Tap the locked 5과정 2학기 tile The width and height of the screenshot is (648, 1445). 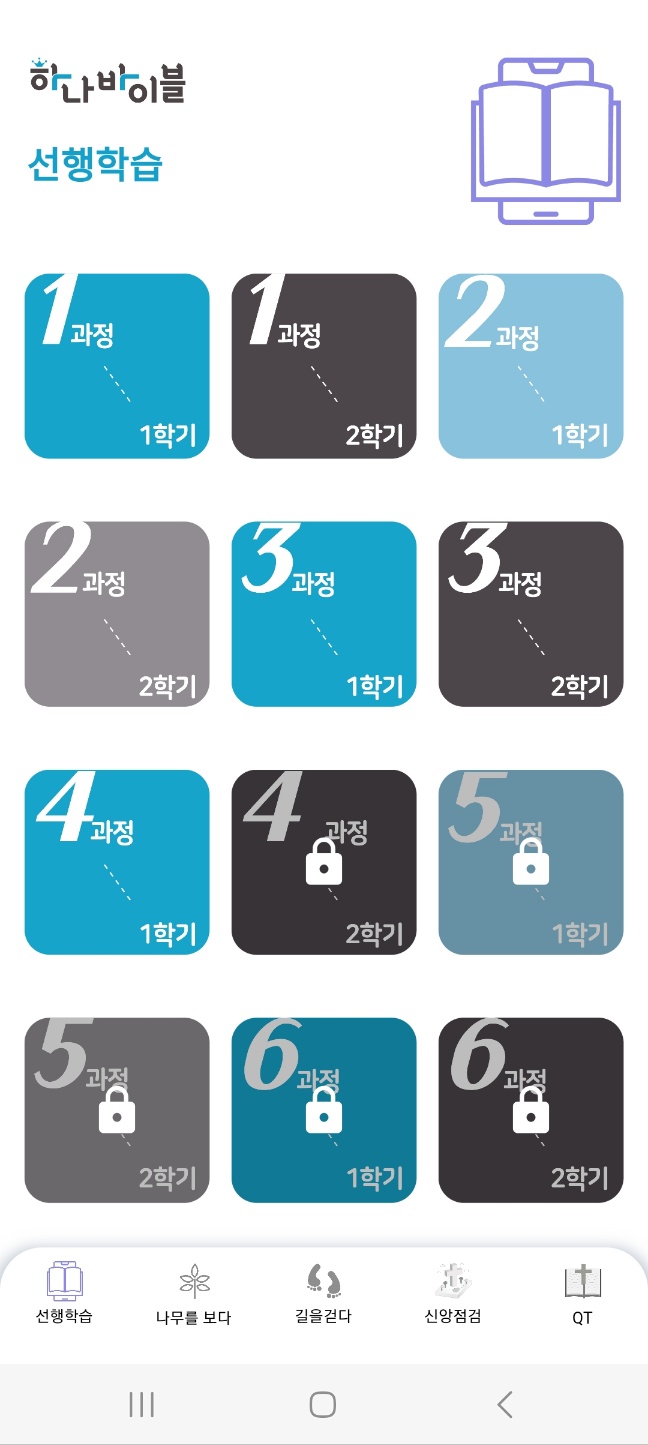[117, 1110]
